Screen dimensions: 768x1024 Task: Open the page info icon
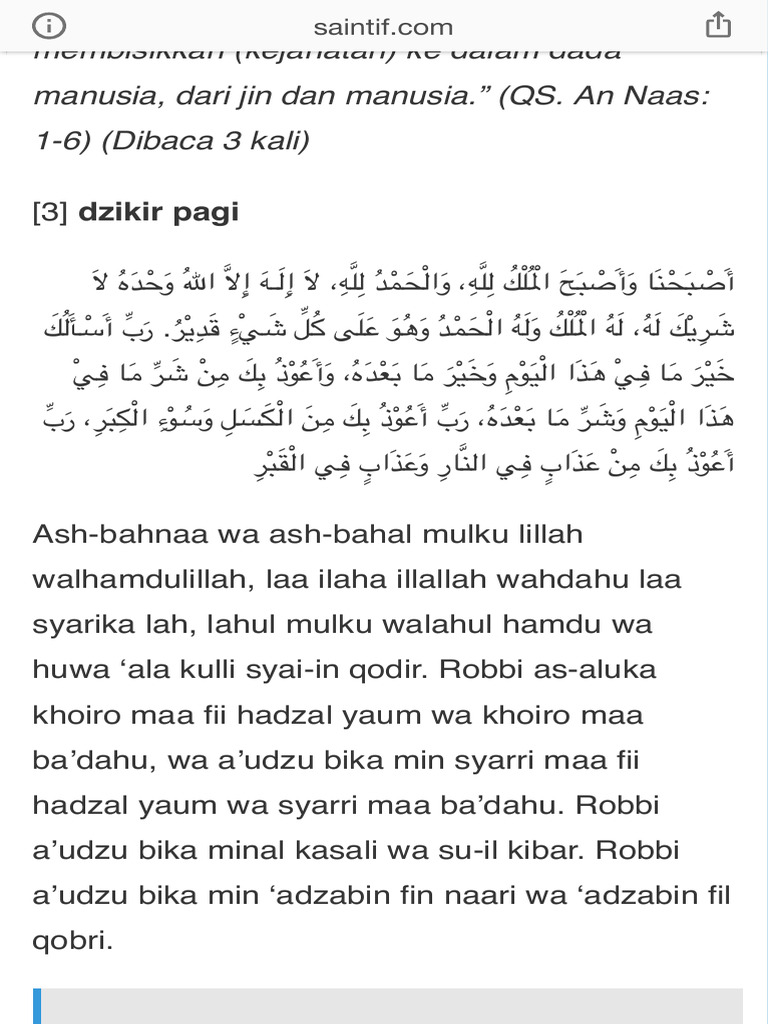pos(49,26)
